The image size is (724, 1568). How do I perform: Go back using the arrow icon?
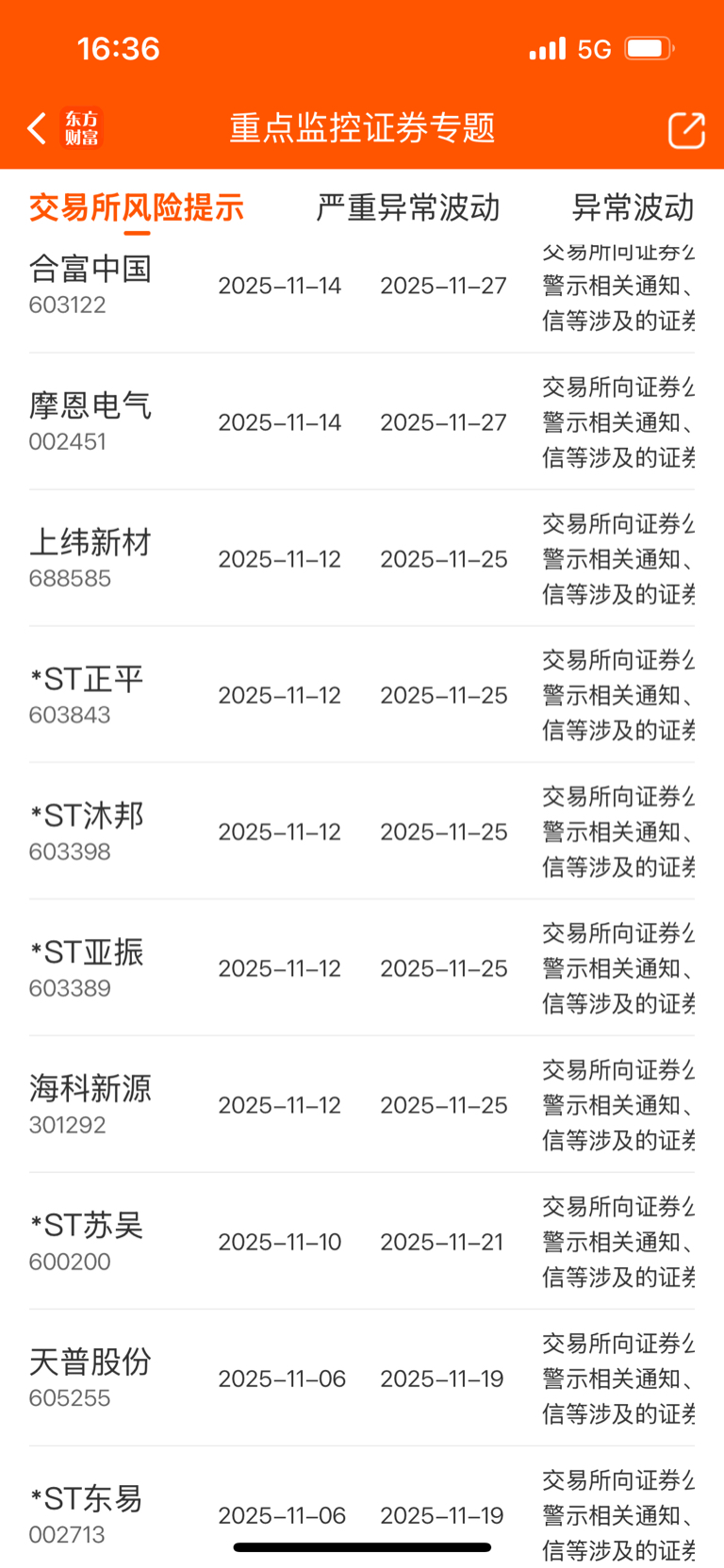tap(37, 128)
